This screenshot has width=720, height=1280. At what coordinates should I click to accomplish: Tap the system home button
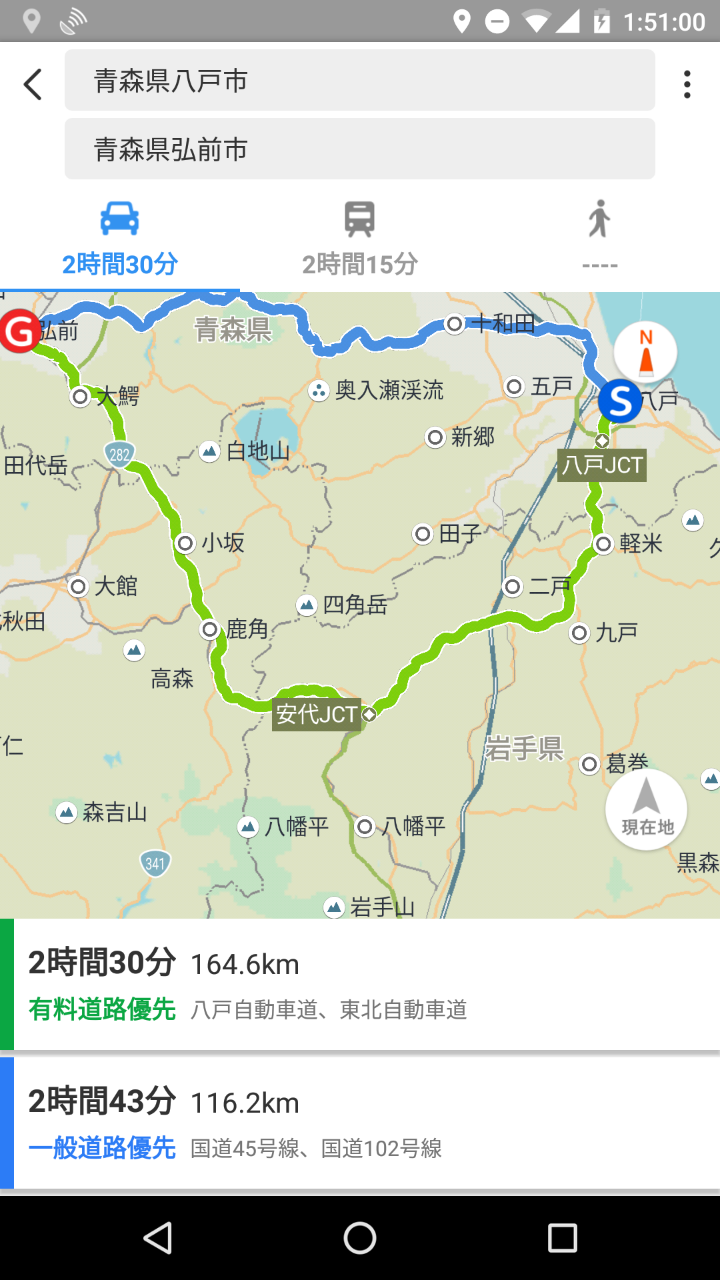point(360,1238)
